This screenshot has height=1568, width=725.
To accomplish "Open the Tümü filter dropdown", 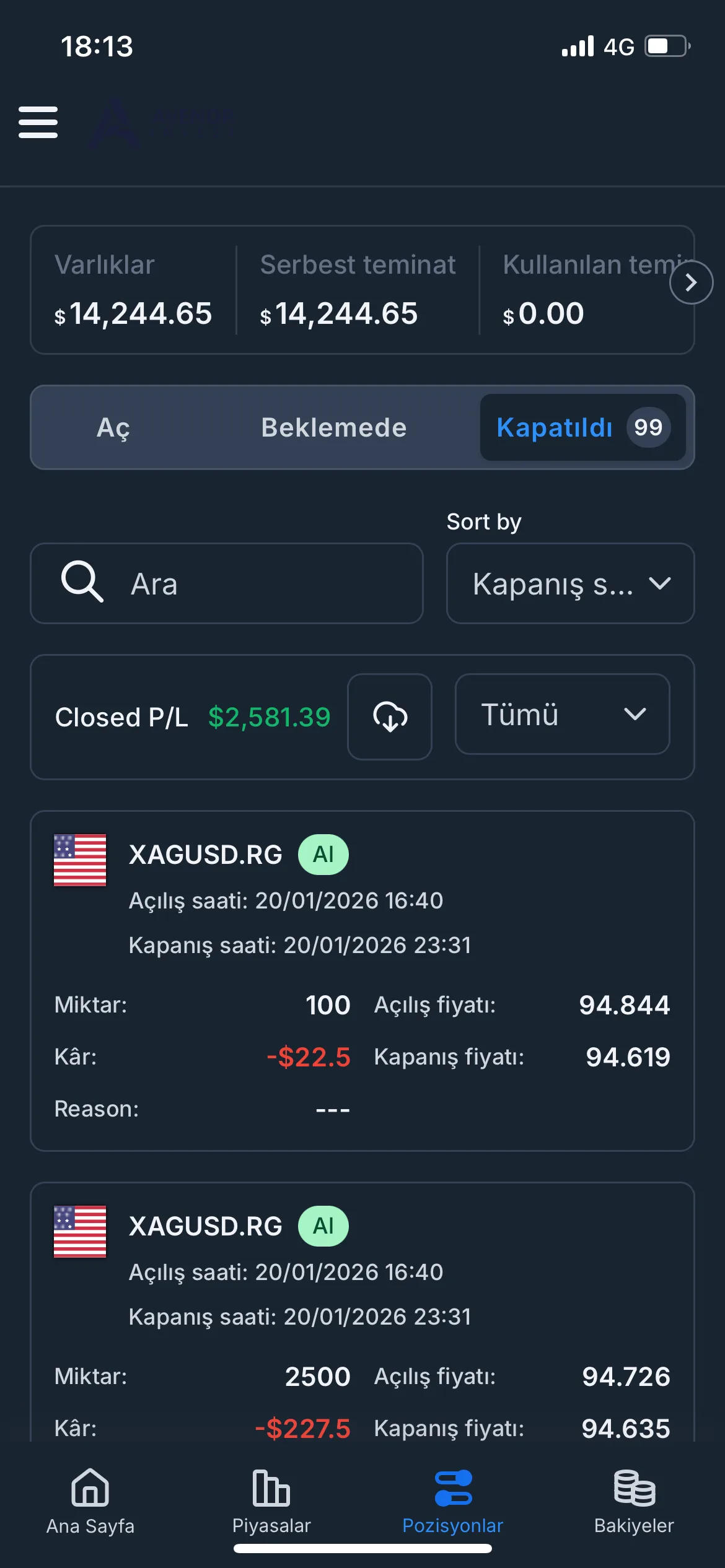I will click(x=561, y=715).
